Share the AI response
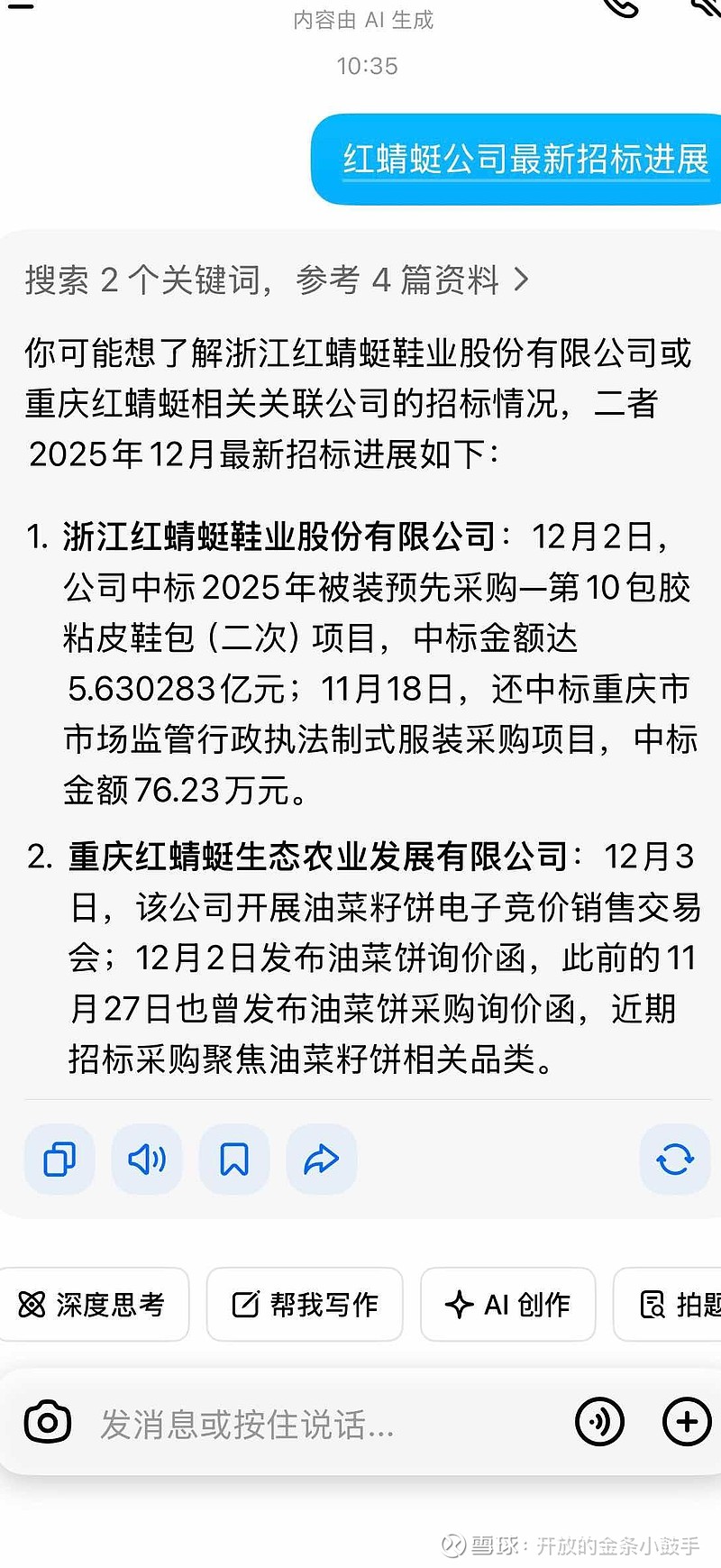This screenshot has height=1568, width=721. click(x=322, y=1159)
